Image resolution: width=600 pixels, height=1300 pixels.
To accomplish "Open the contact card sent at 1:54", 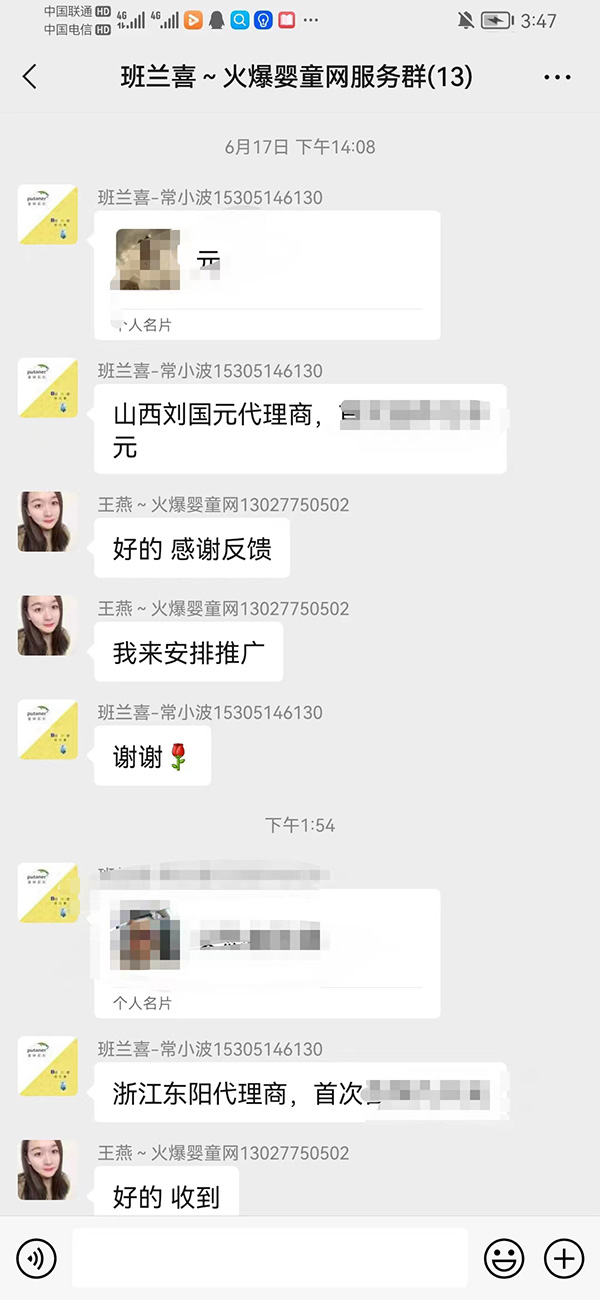I will 267,952.
